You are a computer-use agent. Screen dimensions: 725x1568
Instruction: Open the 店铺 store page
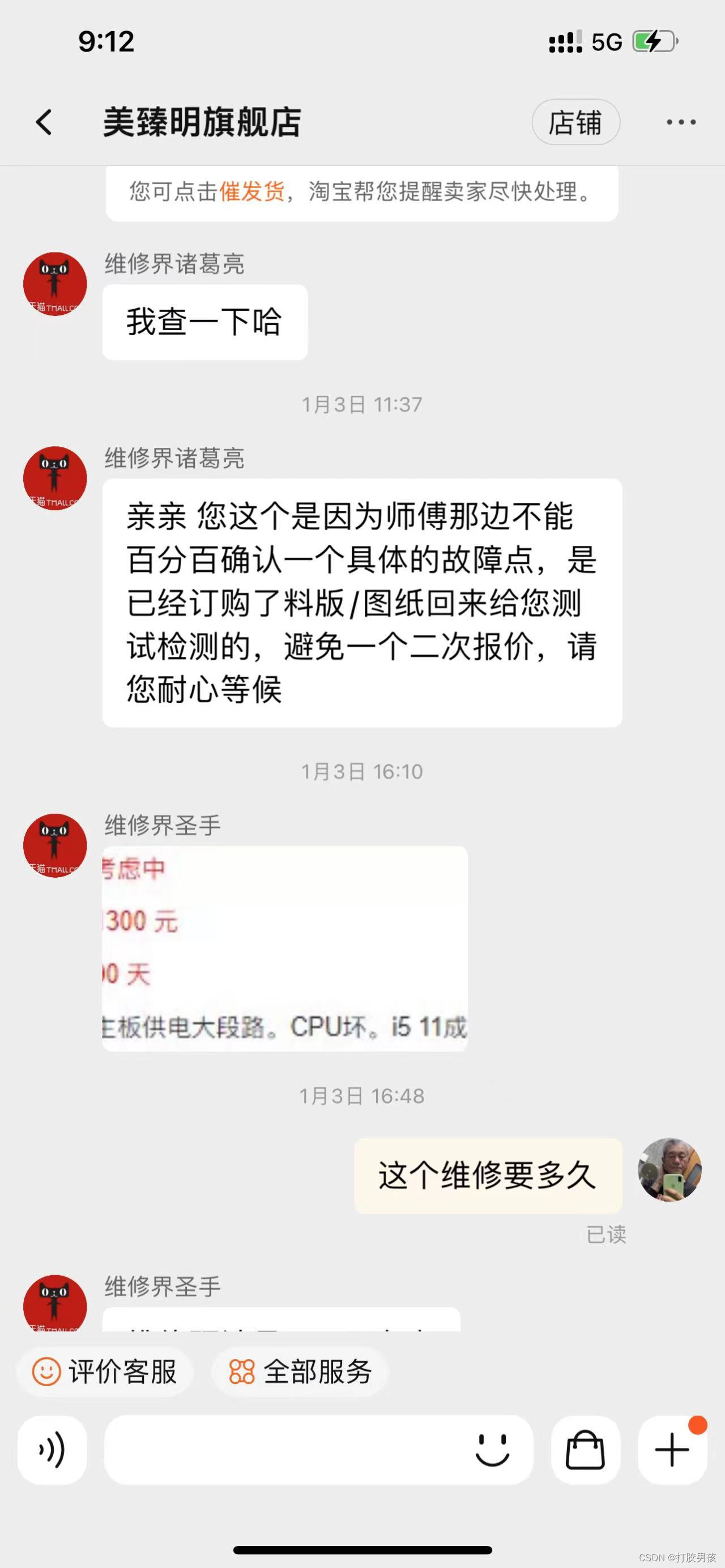(x=575, y=122)
